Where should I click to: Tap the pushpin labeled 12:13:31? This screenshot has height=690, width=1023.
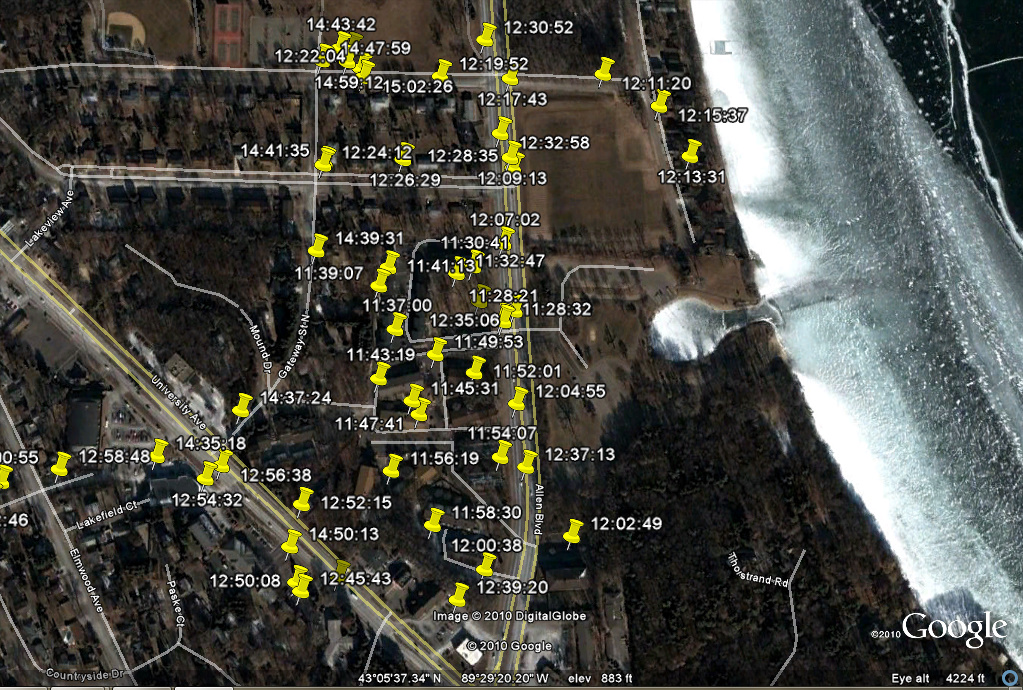(x=691, y=151)
